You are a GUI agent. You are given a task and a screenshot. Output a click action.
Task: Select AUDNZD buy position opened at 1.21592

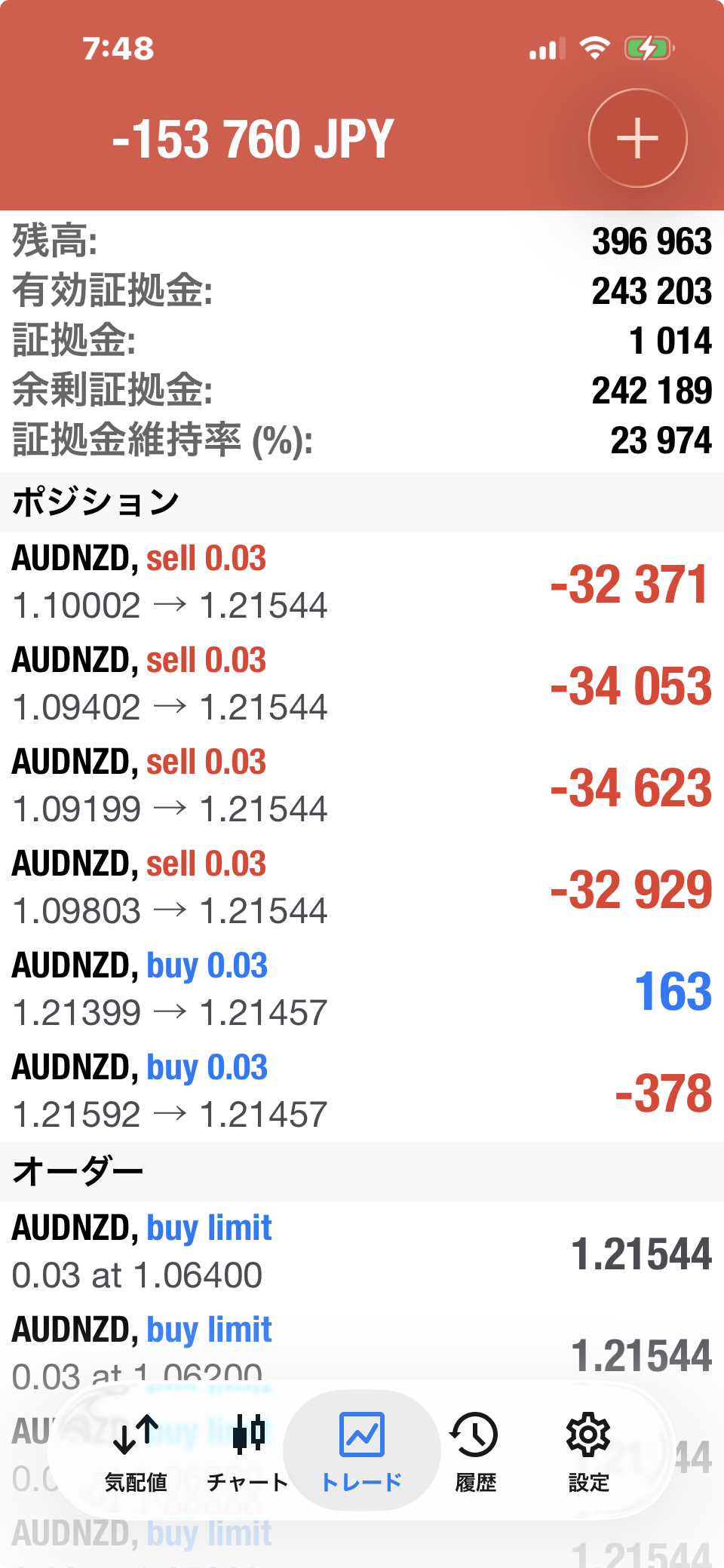point(362,1091)
